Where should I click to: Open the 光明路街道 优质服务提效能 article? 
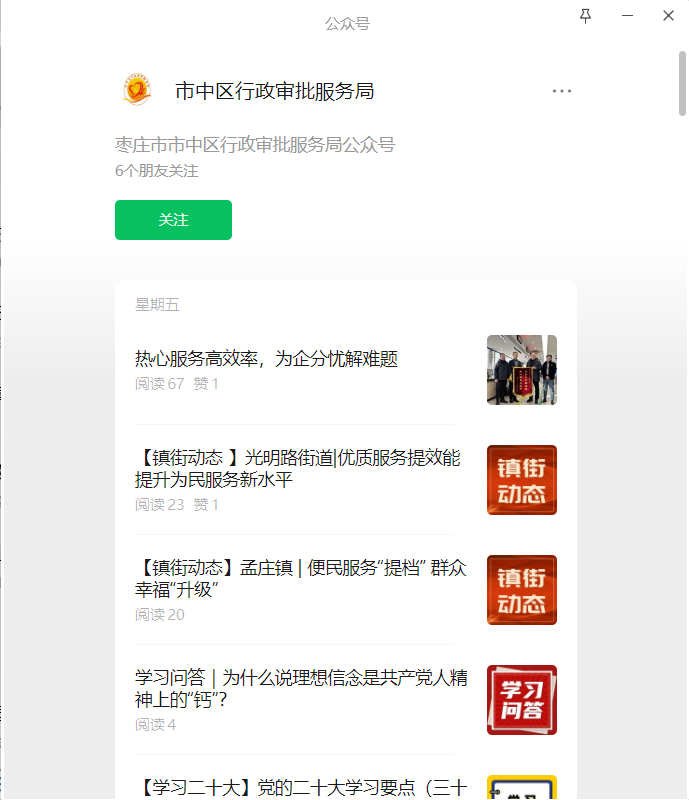(298, 469)
